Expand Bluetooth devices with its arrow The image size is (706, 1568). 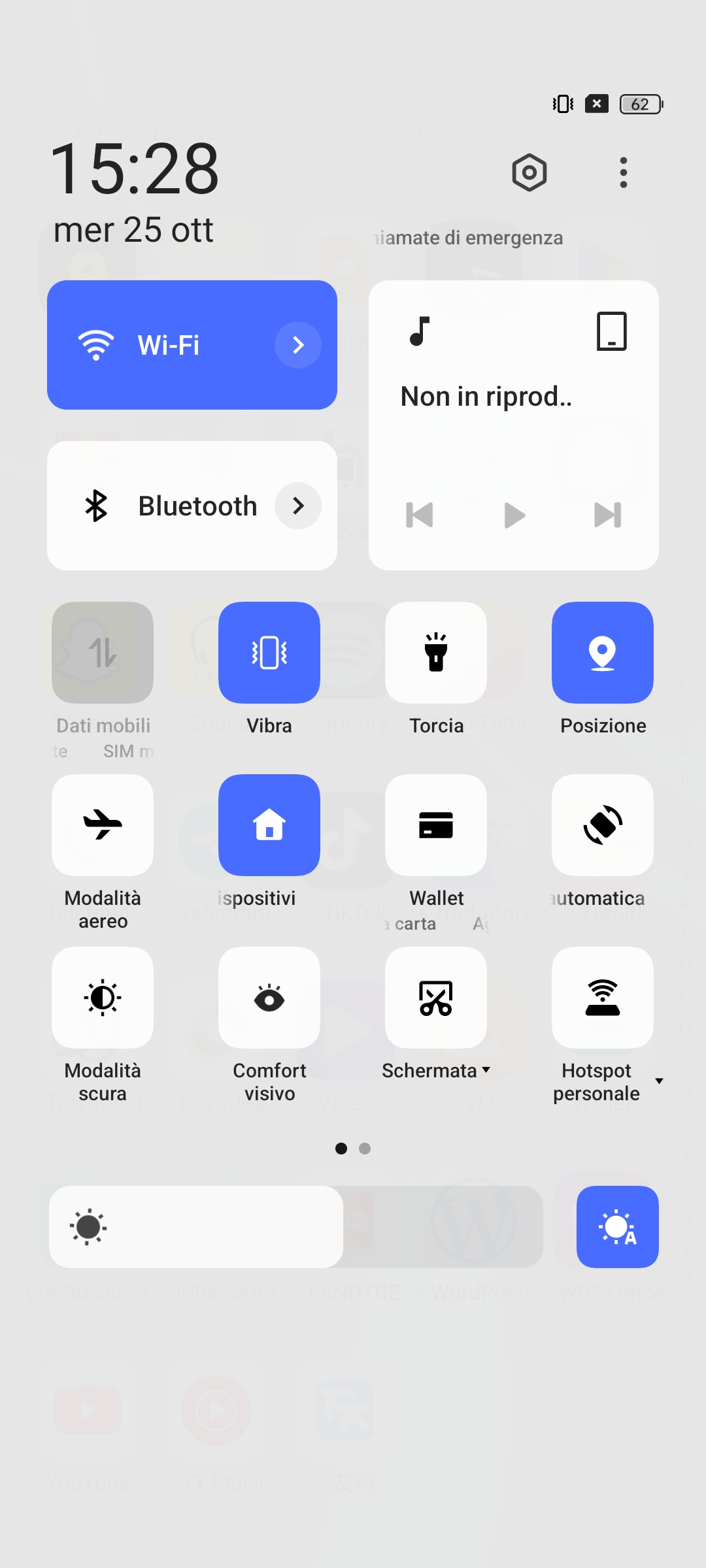[x=298, y=506]
